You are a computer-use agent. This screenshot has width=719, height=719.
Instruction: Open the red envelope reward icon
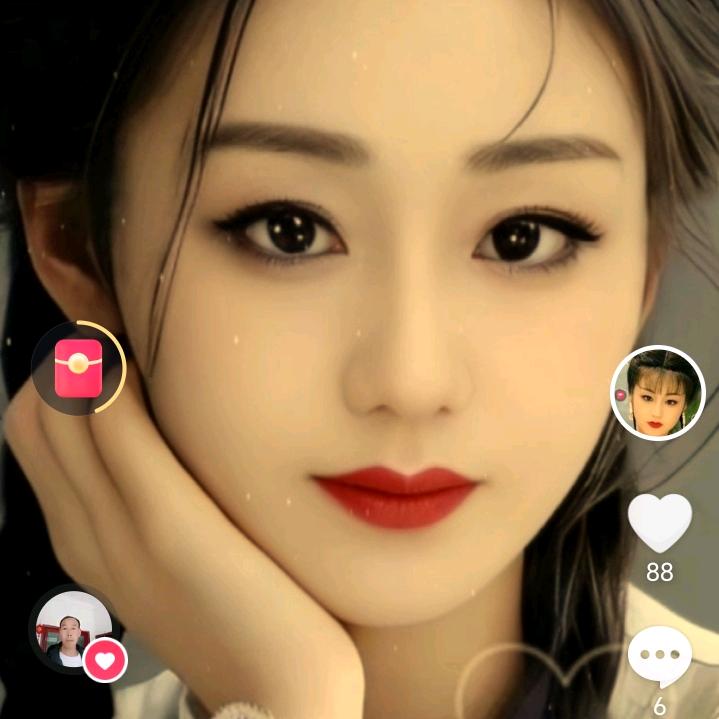point(78,368)
